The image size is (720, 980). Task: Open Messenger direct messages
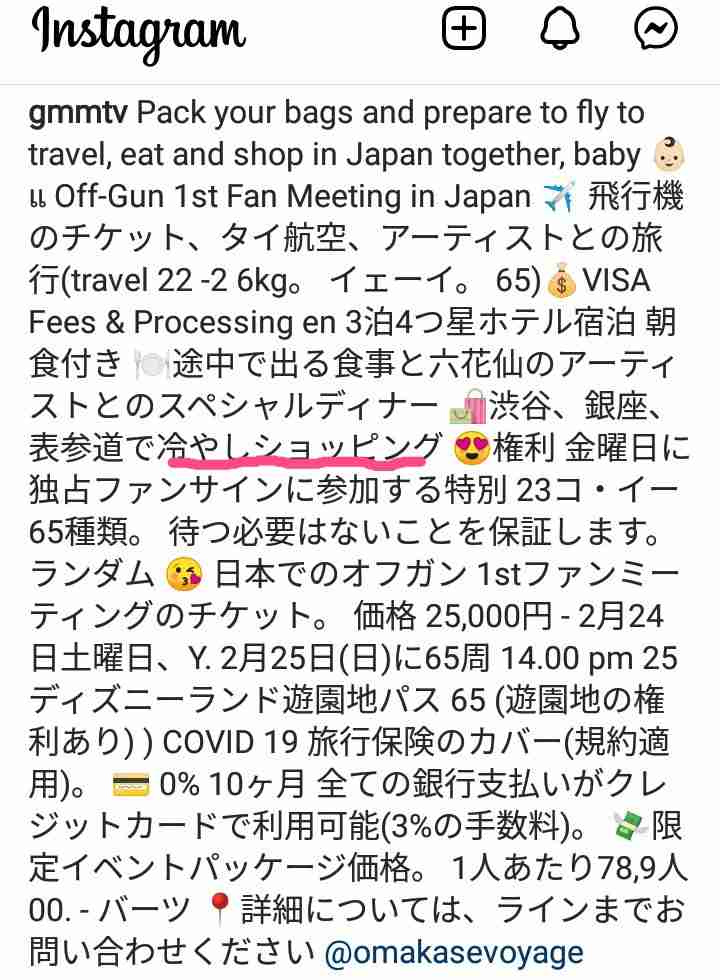point(657,31)
